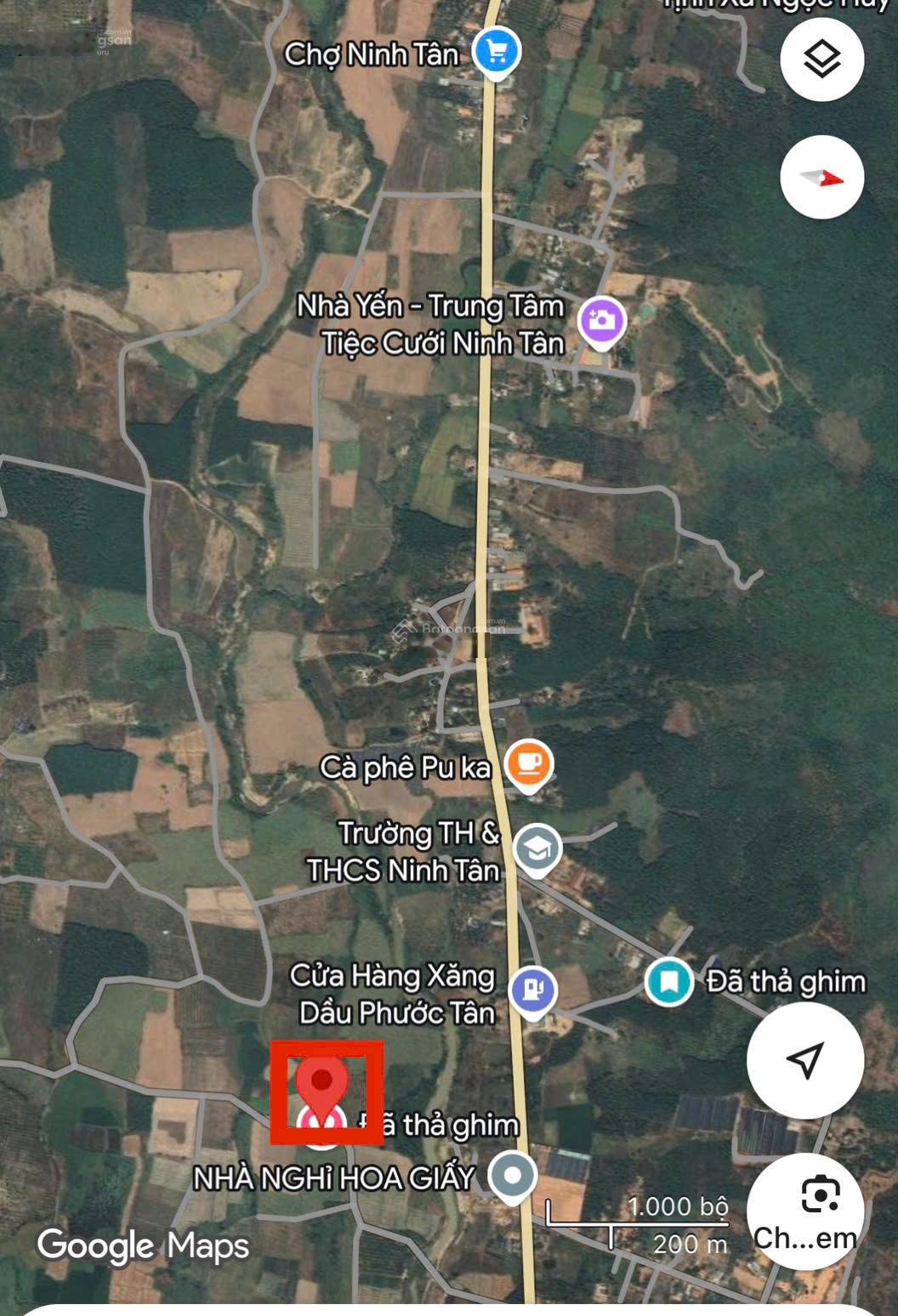The width and height of the screenshot is (898, 1316).
Task: Select the NHÀ NGHỈ HOA GIẤY marker
Action: coord(513,1177)
